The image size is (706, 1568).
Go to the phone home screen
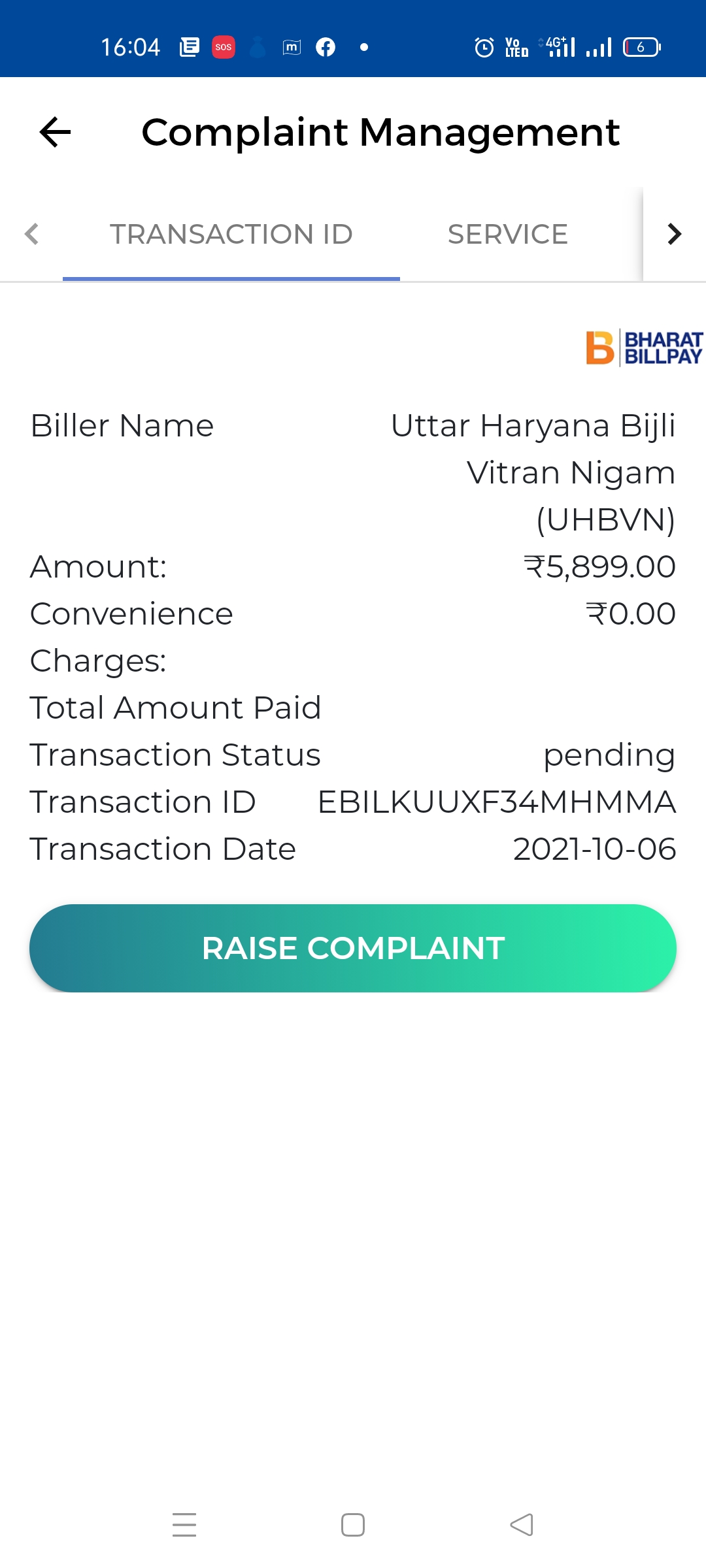(x=353, y=1525)
